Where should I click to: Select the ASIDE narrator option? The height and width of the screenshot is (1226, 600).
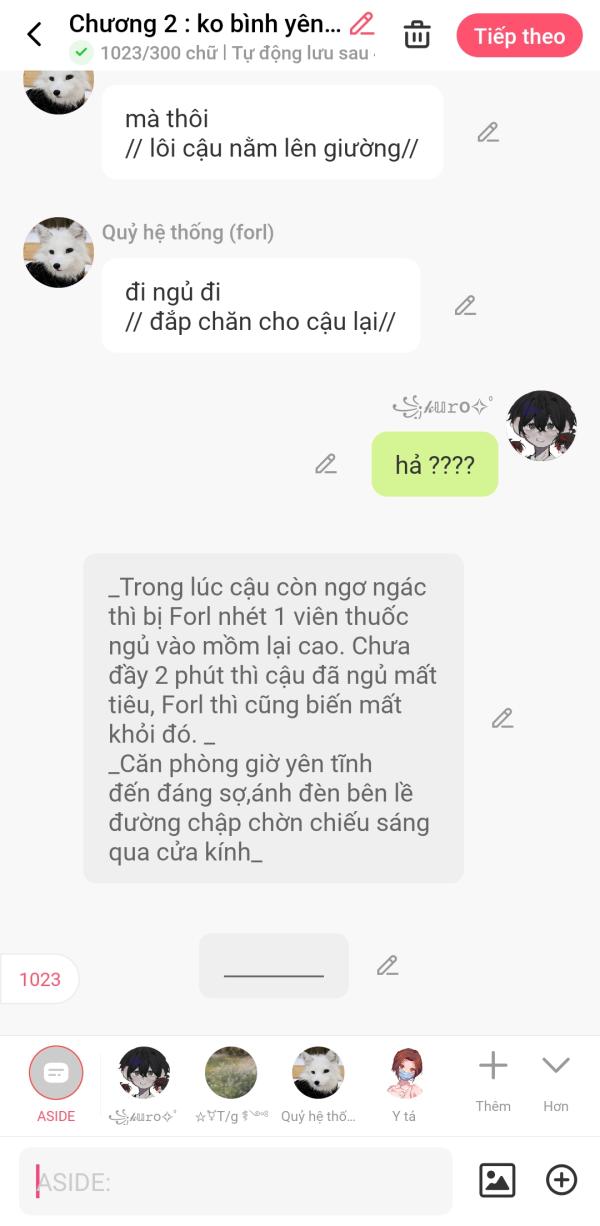[56, 1074]
